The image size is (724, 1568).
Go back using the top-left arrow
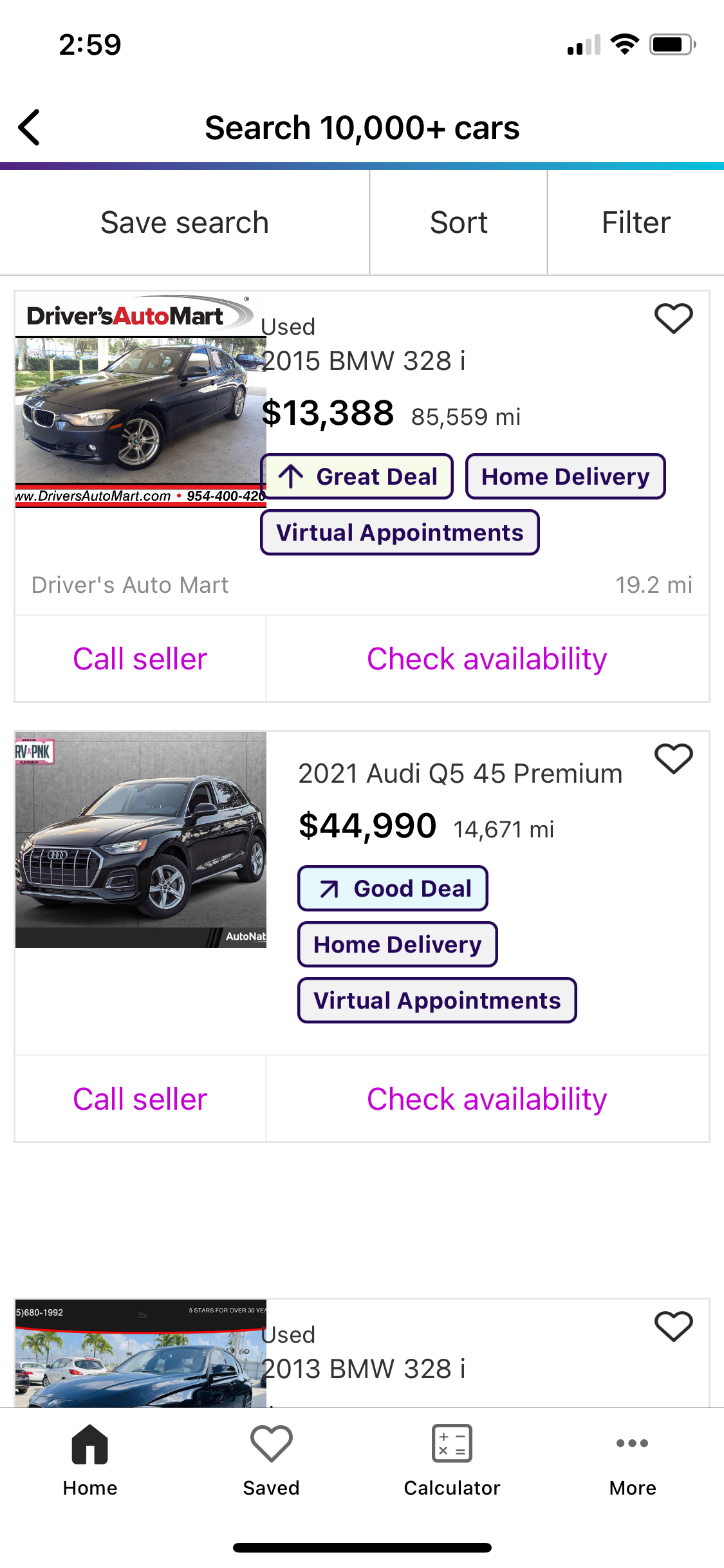(30, 127)
